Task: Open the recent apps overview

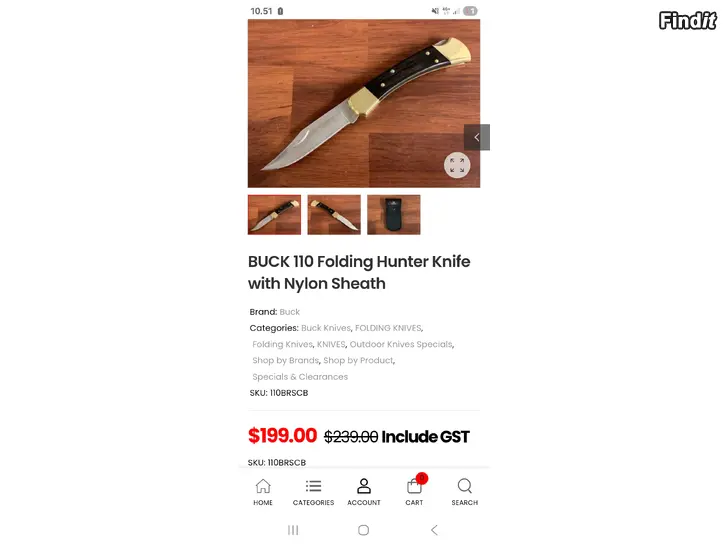Action: (293, 530)
